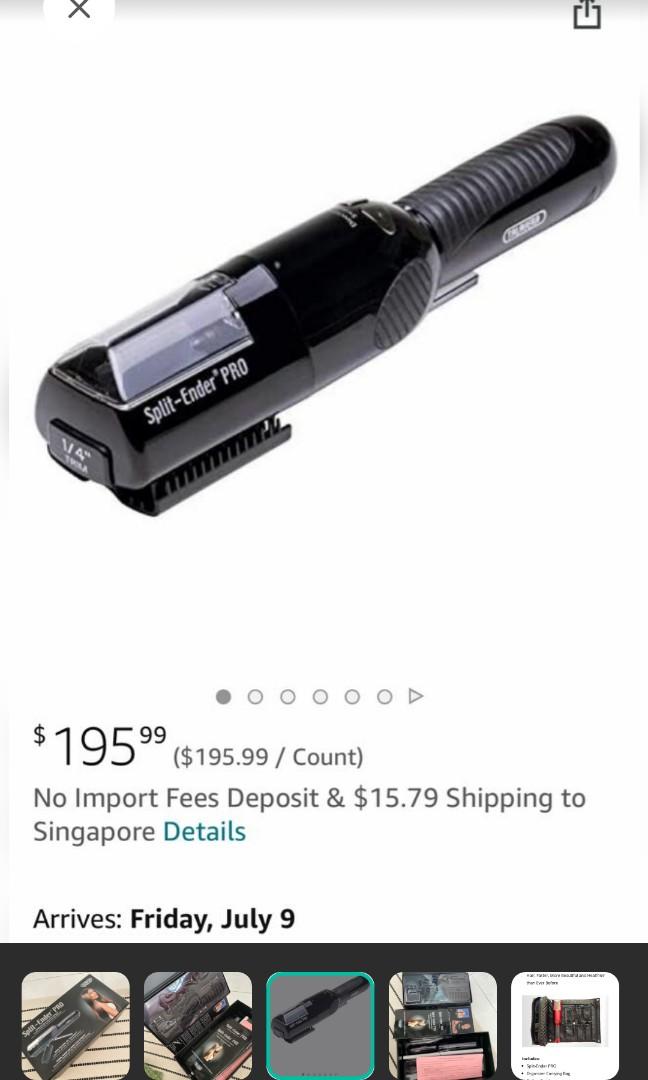Open the Split-Ender PRO product image
Viewport: 648px width, 1080px height.
coord(325,315)
